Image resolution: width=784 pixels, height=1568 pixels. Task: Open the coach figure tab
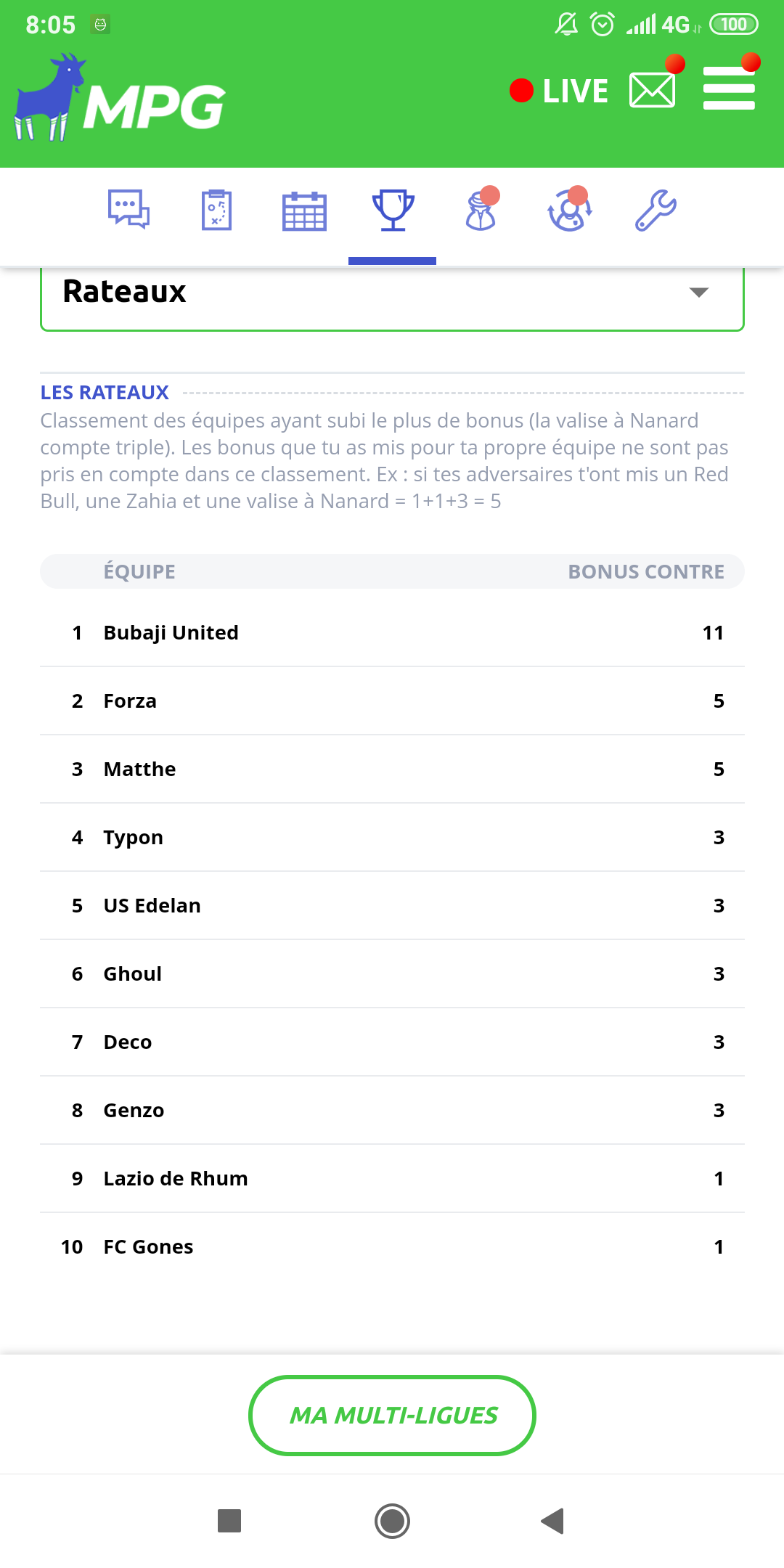[x=481, y=211]
